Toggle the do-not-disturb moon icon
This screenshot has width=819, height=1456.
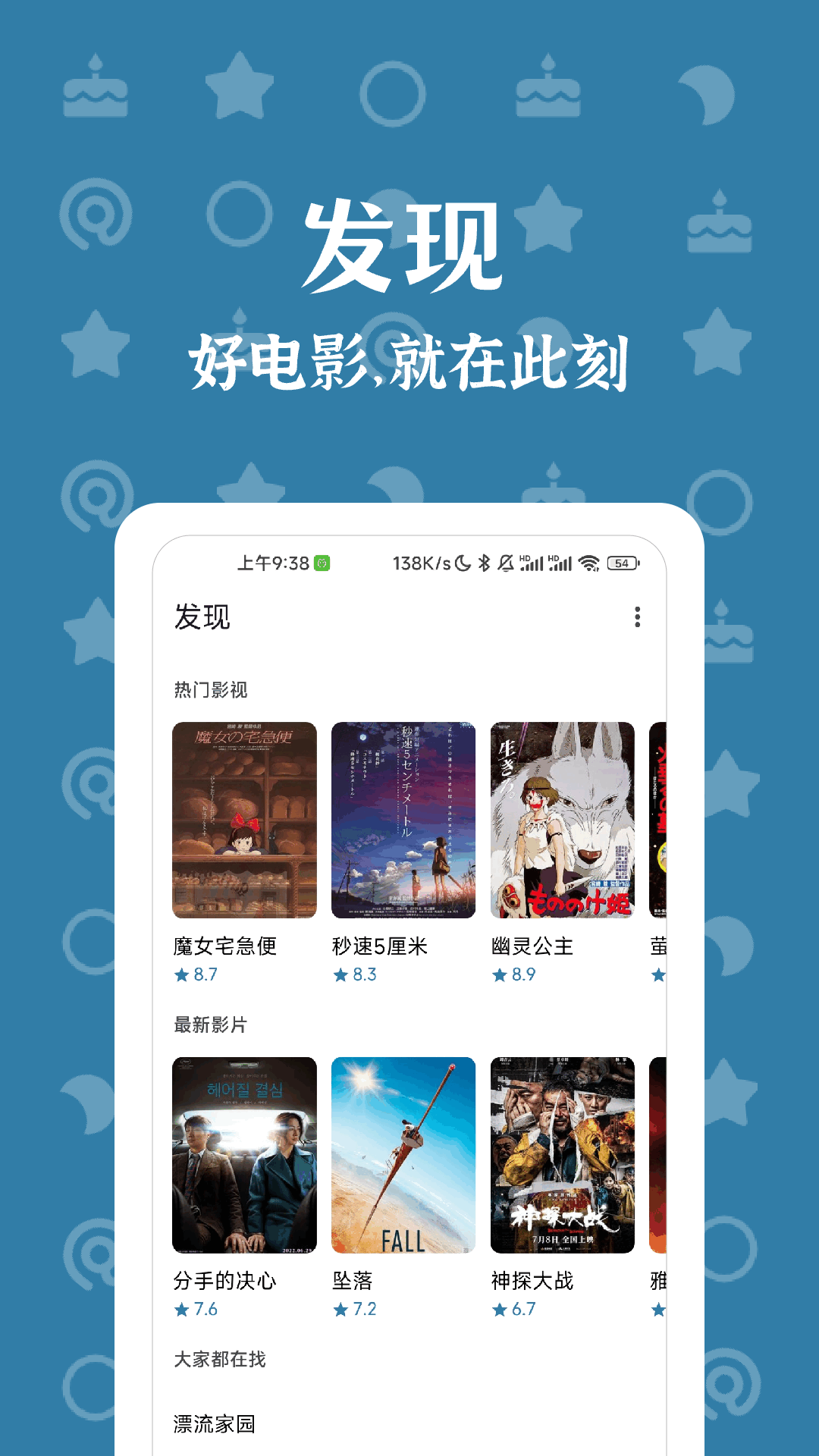pyautogui.click(x=464, y=563)
